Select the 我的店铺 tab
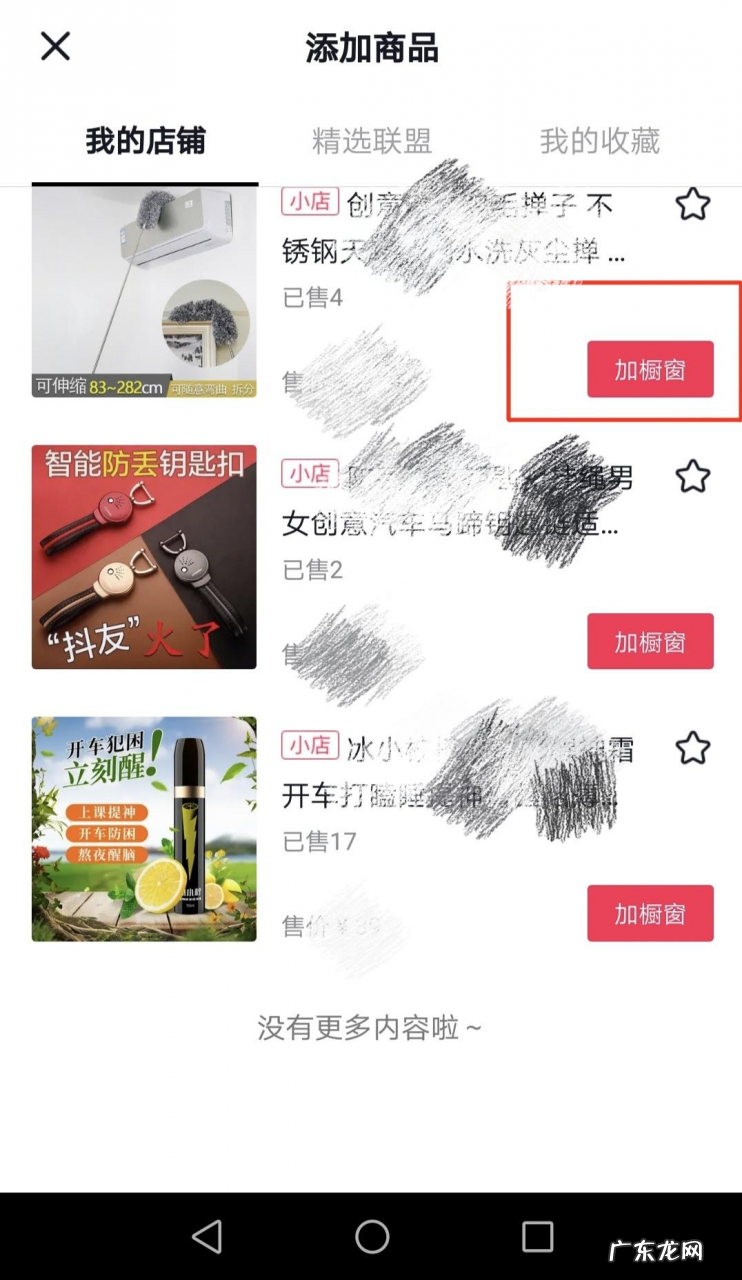The image size is (742, 1280). pyautogui.click(x=145, y=141)
